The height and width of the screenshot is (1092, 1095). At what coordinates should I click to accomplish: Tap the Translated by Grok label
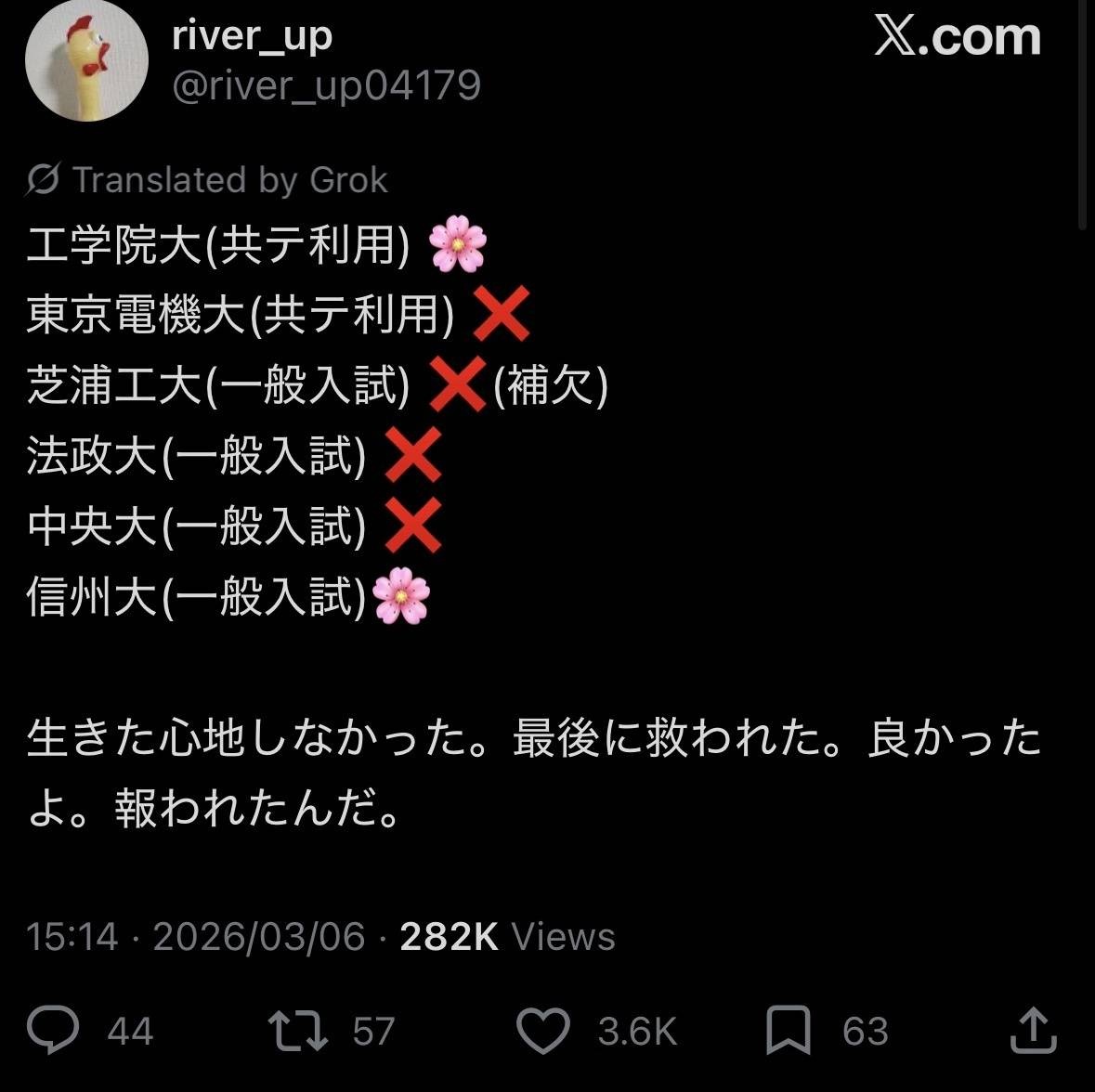point(208,179)
